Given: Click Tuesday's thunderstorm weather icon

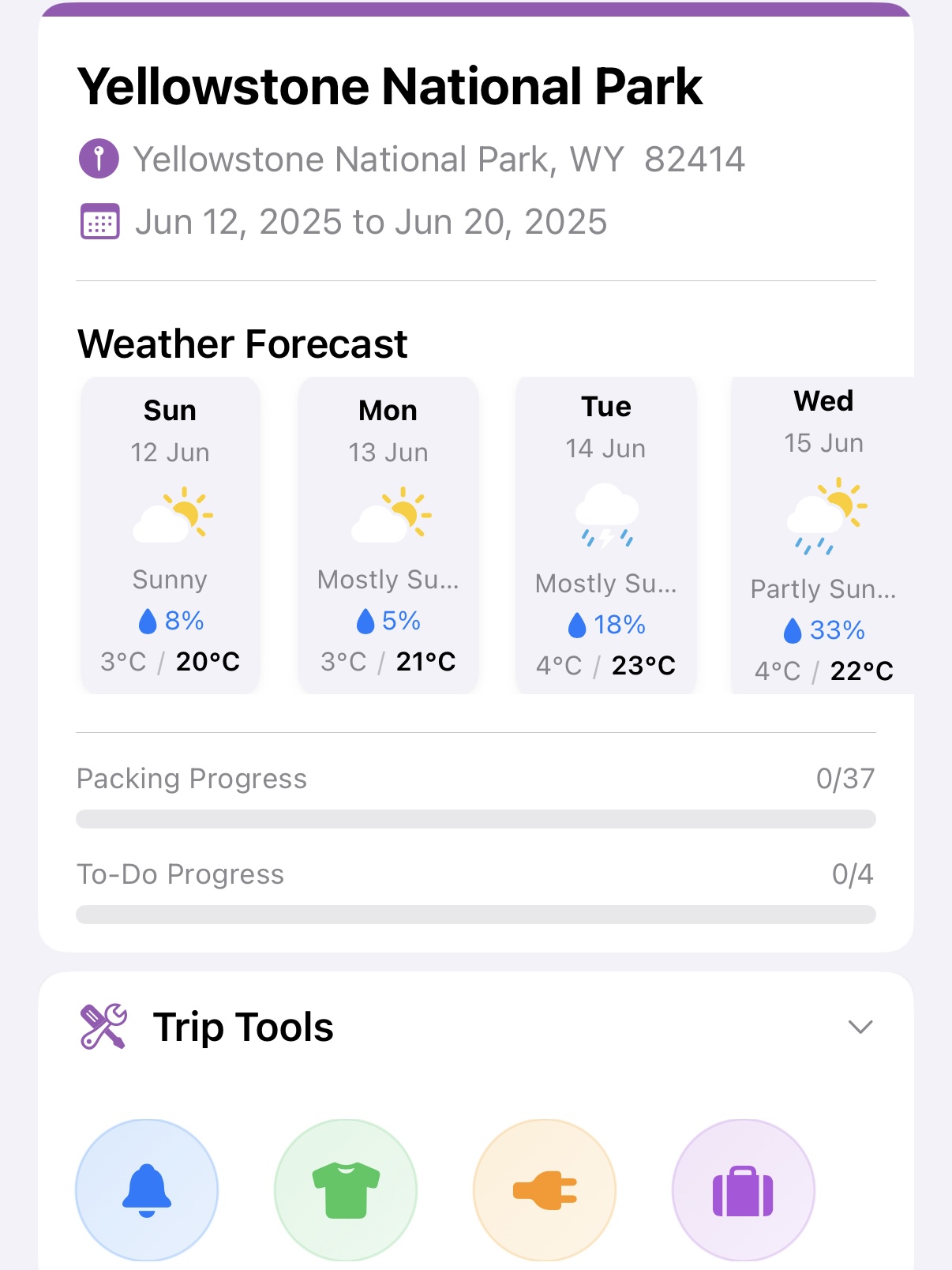Looking at the screenshot, I should click(605, 517).
